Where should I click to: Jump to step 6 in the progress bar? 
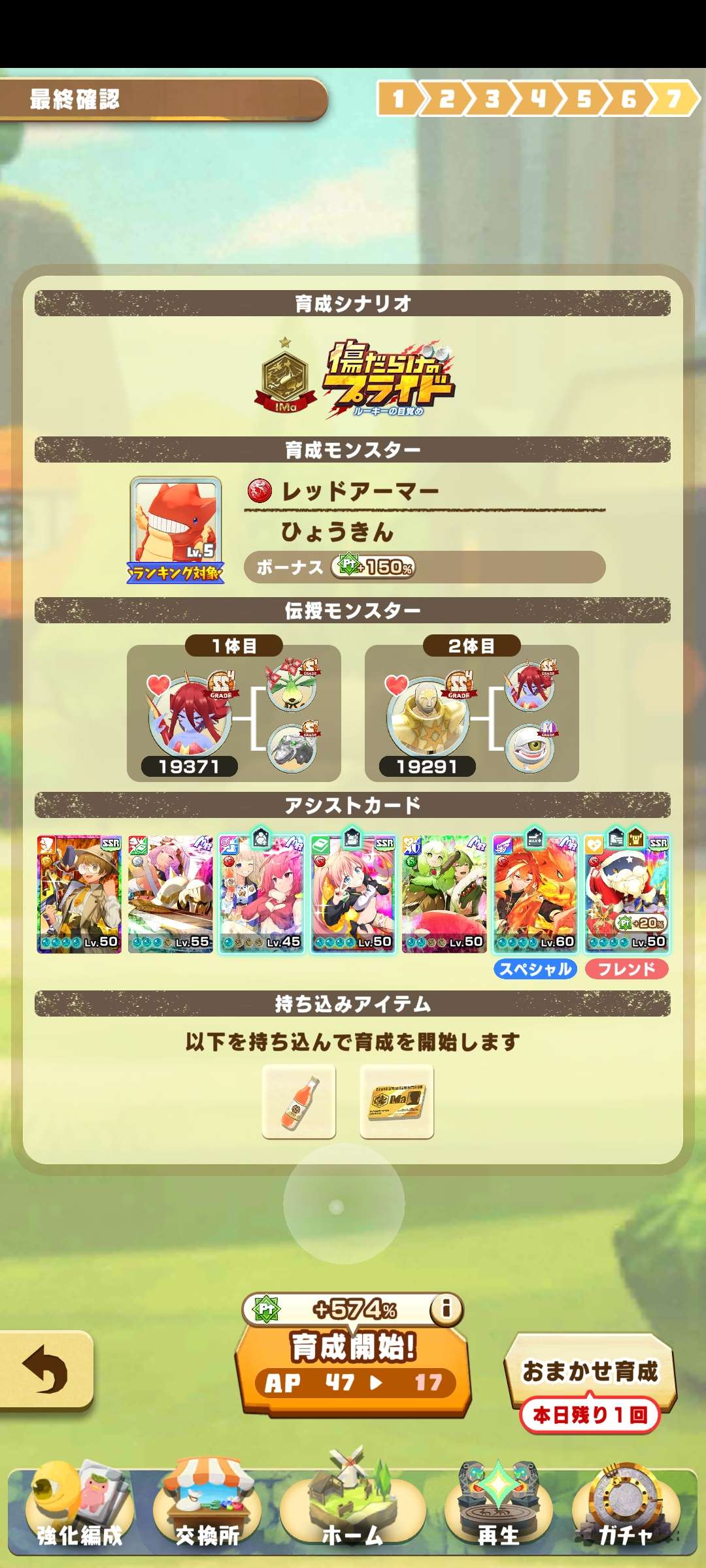click(628, 99)
